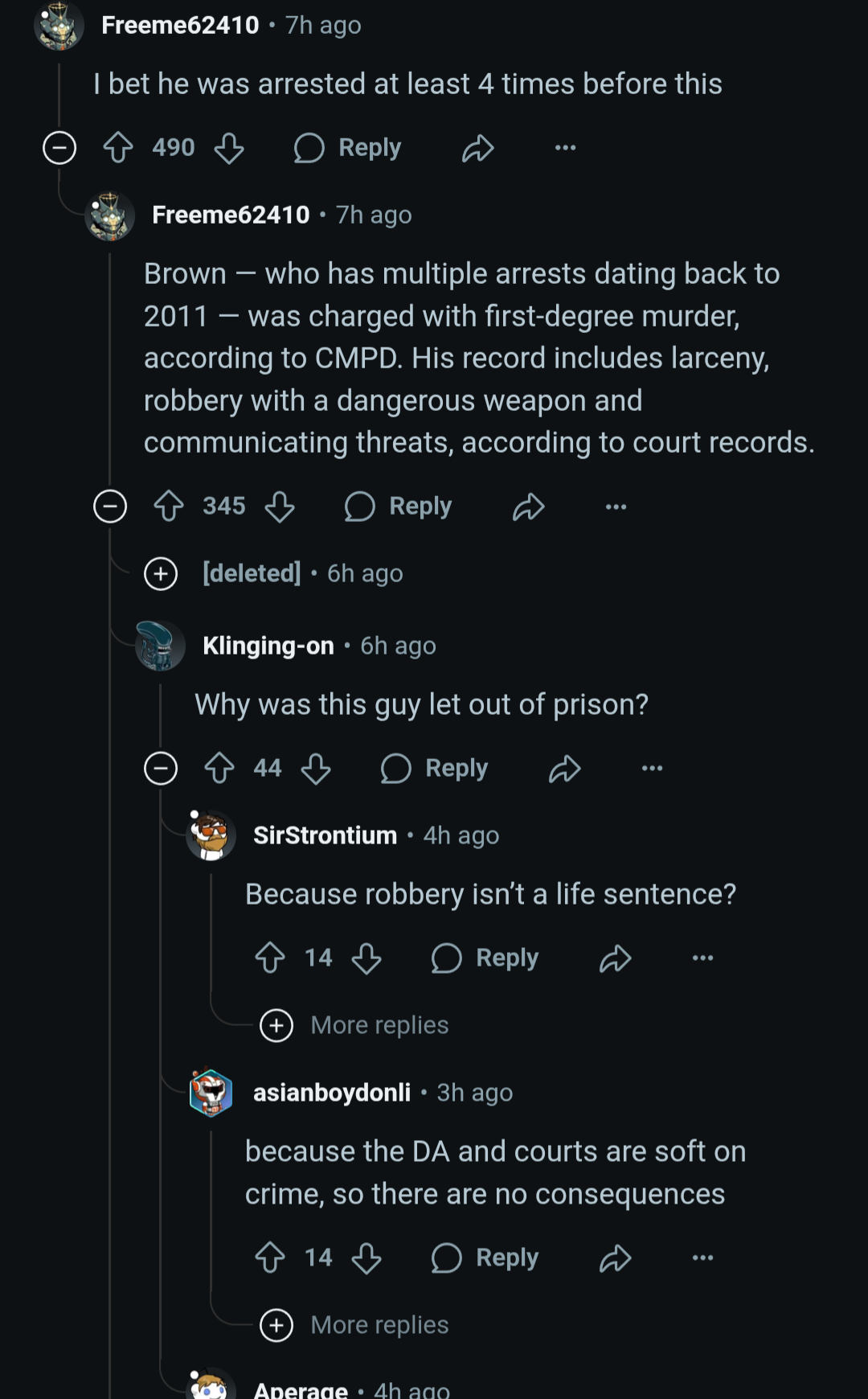868x1399 pixels.
Task: Open overflow menu on the 345-vote comment
Action: [x=616, y=507]
